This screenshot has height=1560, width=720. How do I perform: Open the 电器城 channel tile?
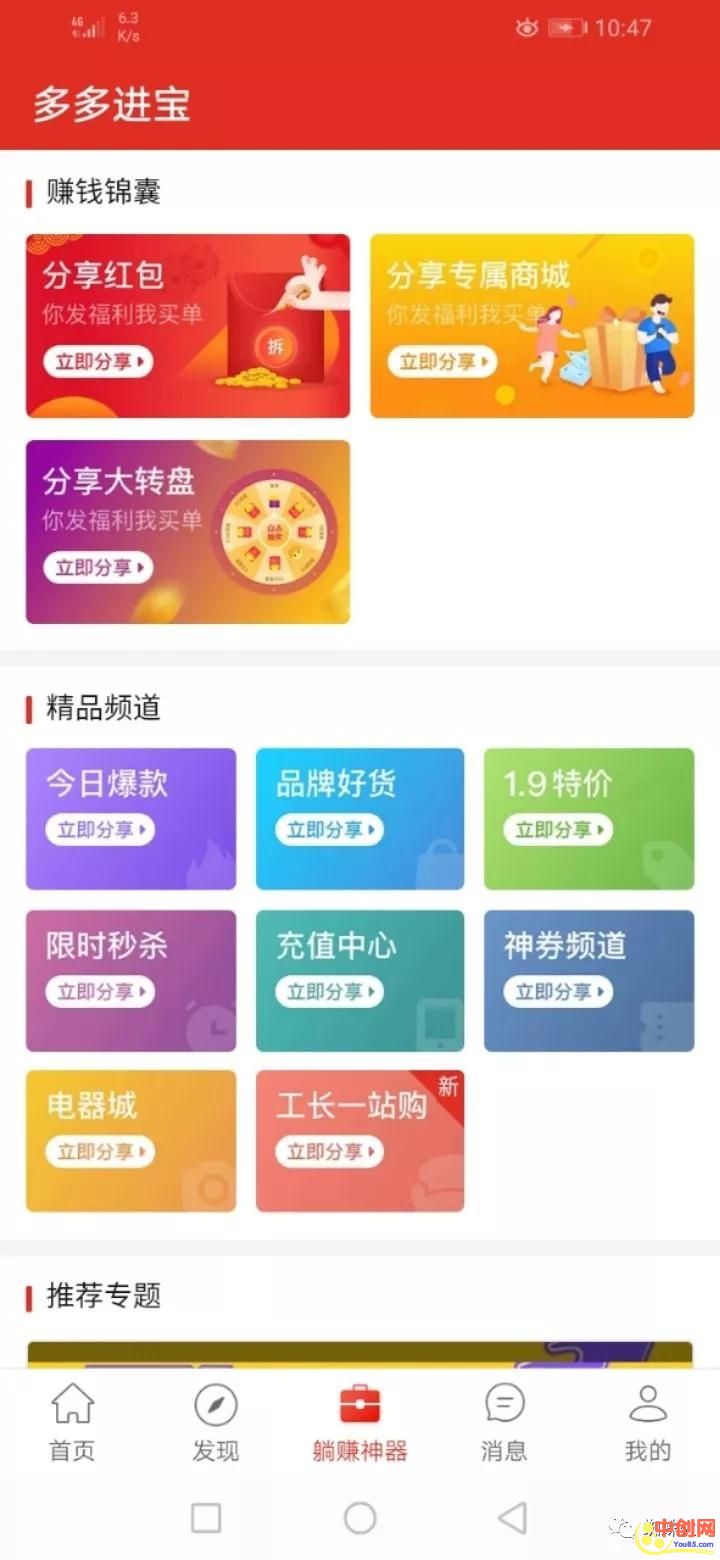click(131, 1140)
